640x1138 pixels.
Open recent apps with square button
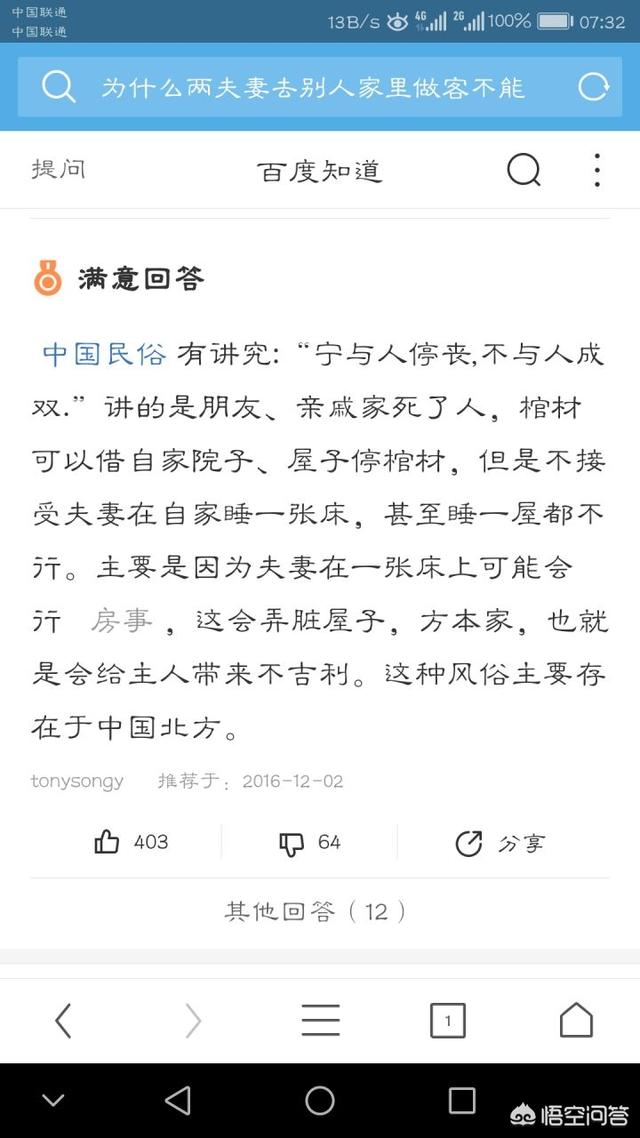(462, 1100)
